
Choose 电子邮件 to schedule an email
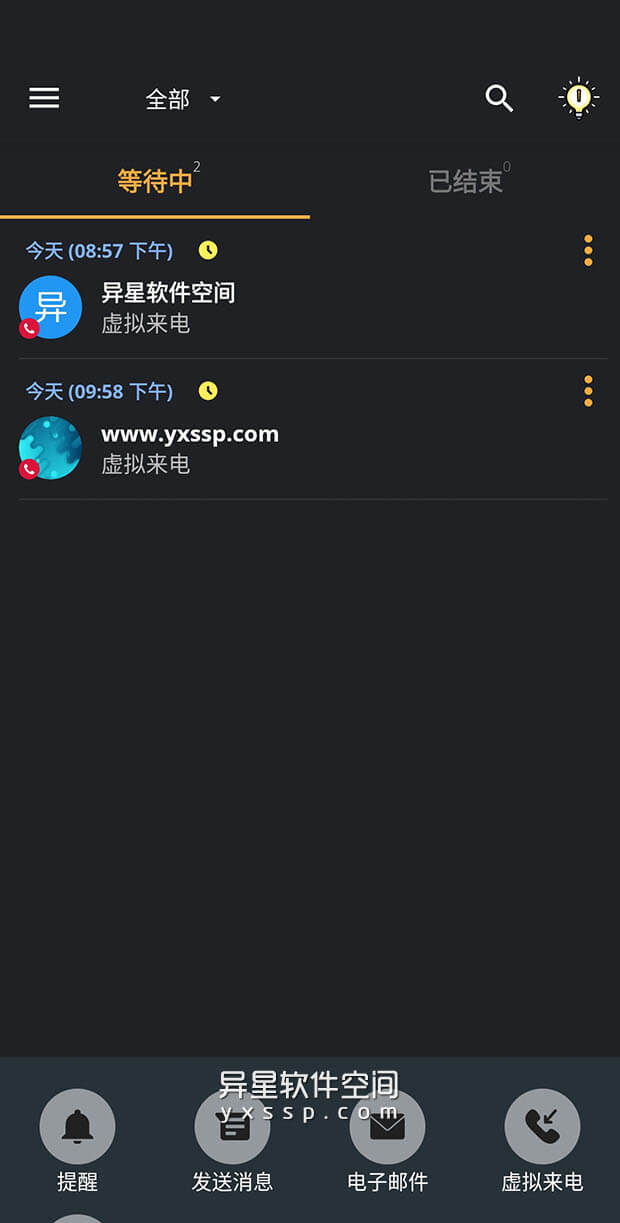[x=387, y=1127]
